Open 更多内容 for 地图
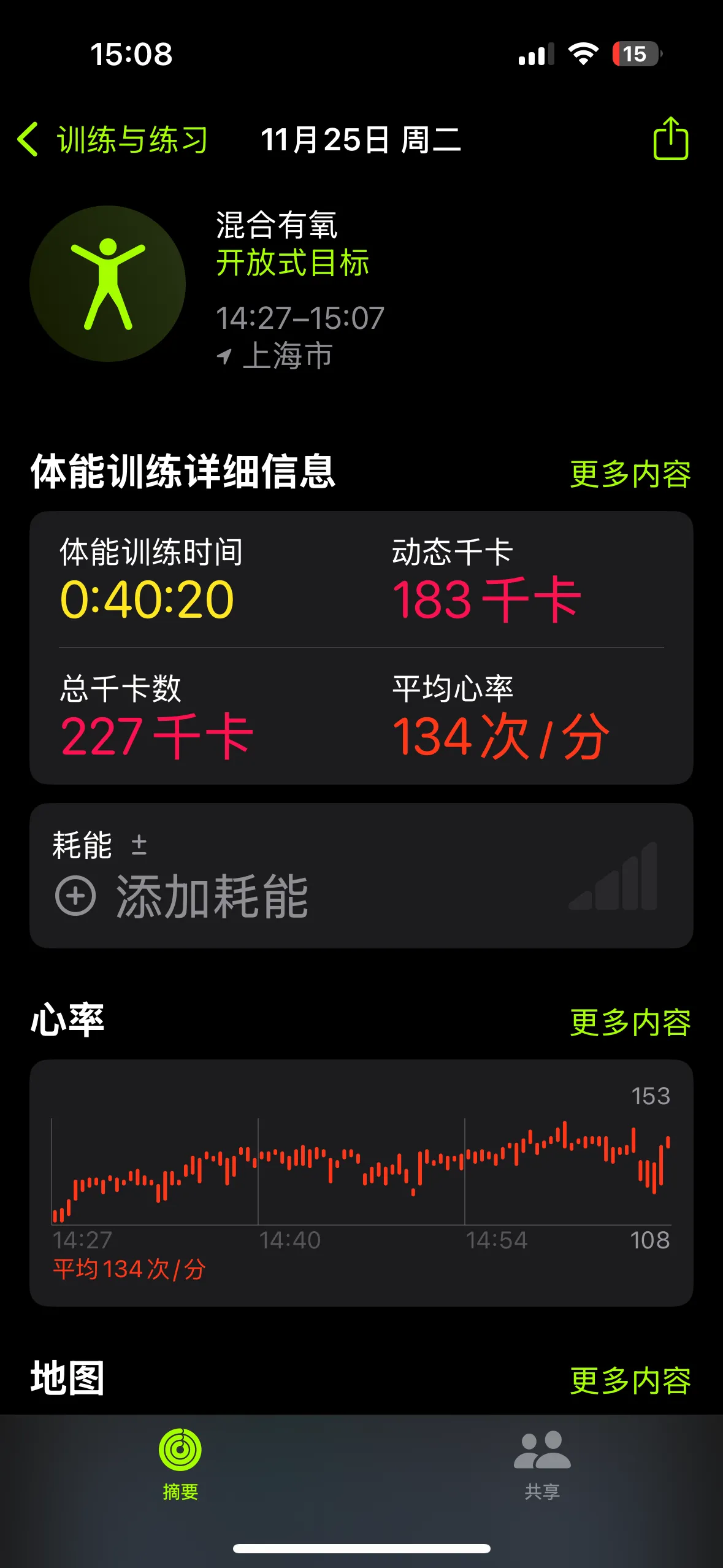723x1568 pixels. pos(630,1381)
